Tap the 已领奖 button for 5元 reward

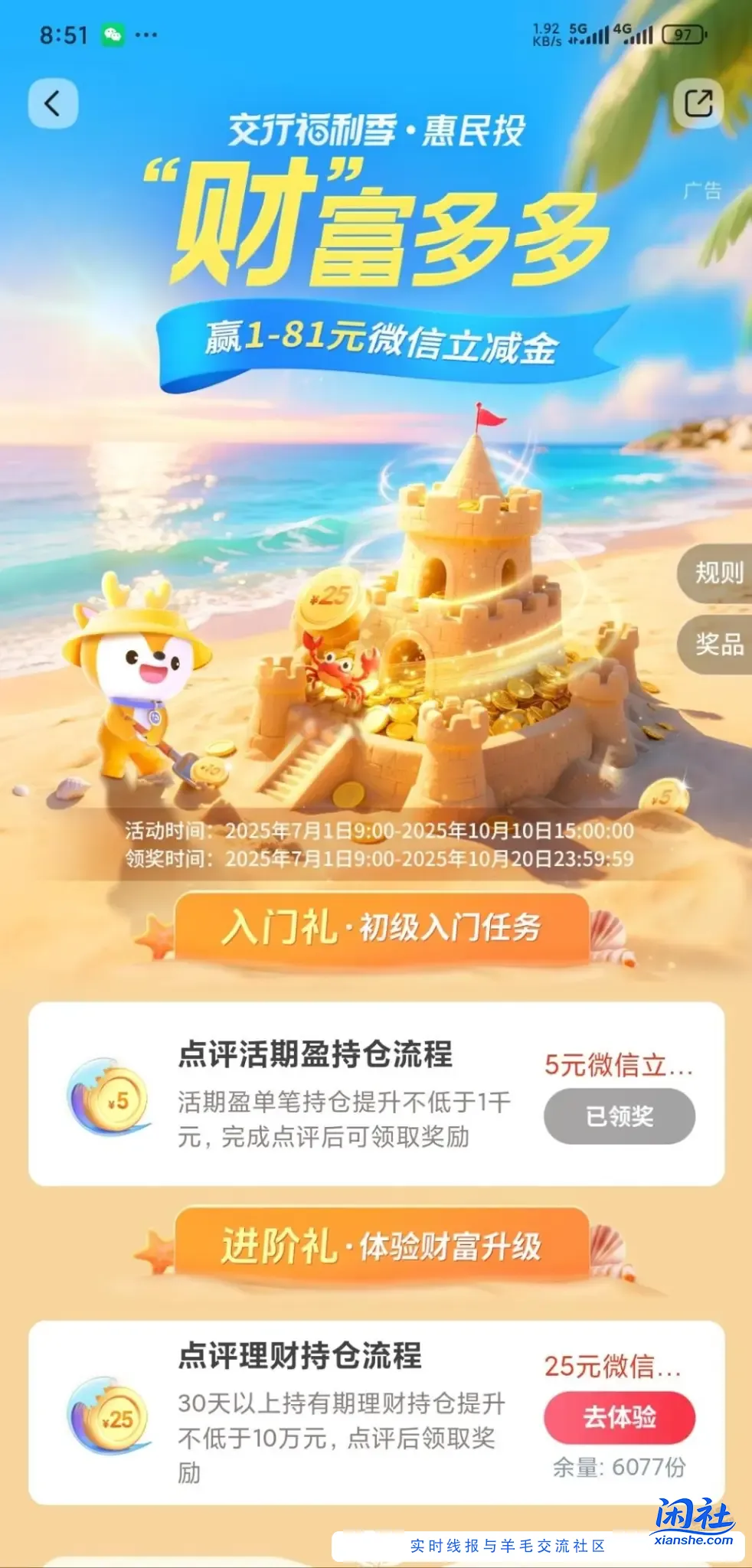pyautogui.click(x=619, y=1116)
